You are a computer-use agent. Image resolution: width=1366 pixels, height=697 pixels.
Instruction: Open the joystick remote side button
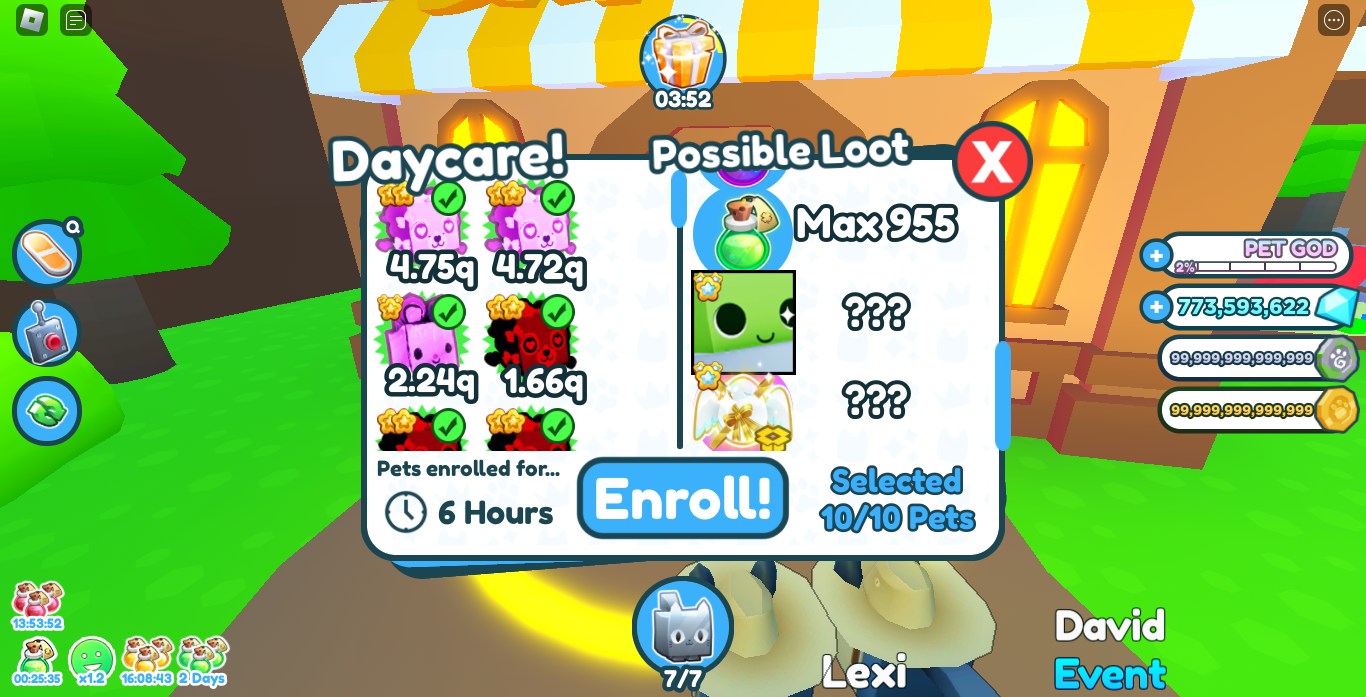(46, 333)
